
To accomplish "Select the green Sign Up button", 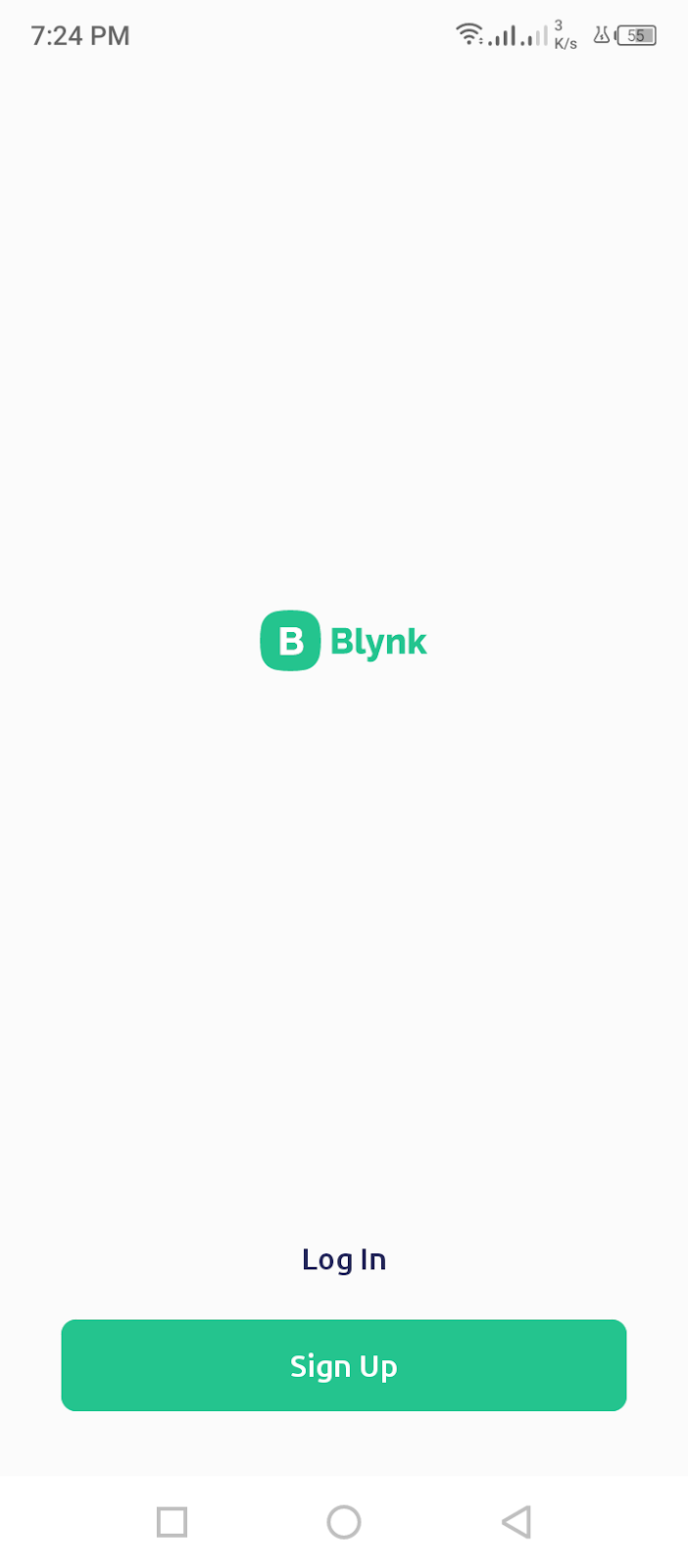I will click(x=344, y=1365).
